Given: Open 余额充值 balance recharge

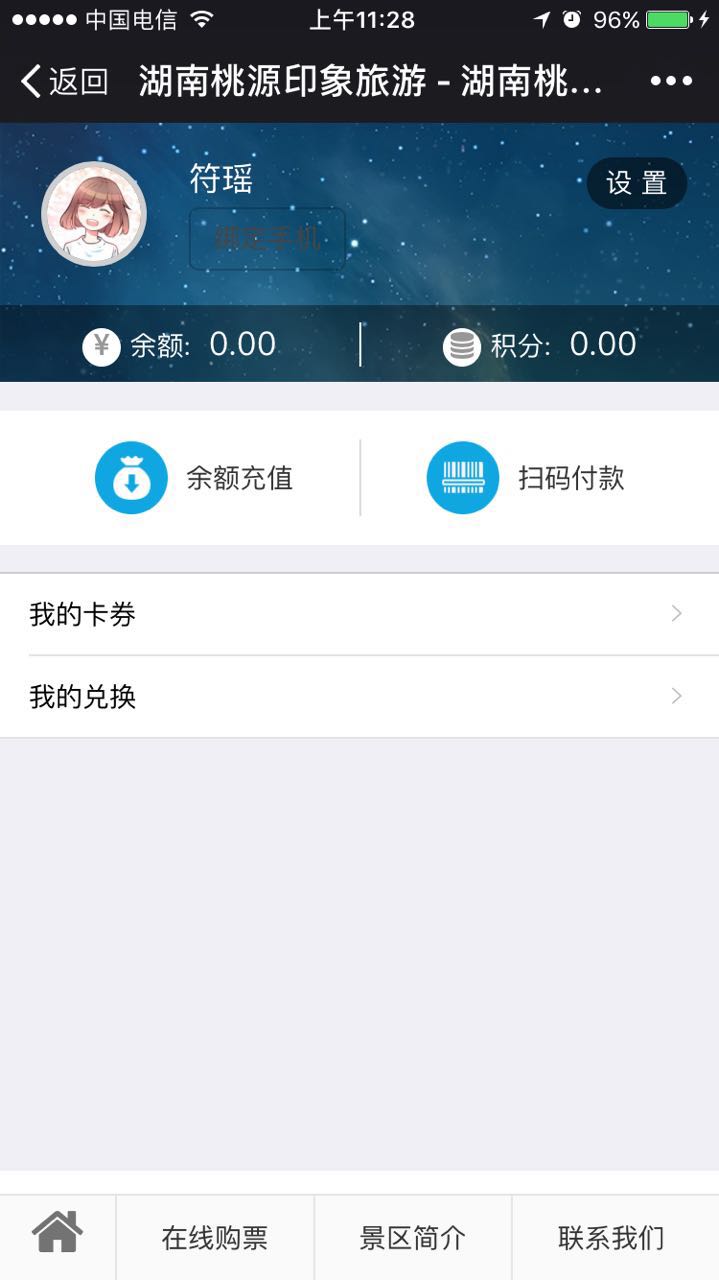Looking at the screenshot, I should click(195, 478).
